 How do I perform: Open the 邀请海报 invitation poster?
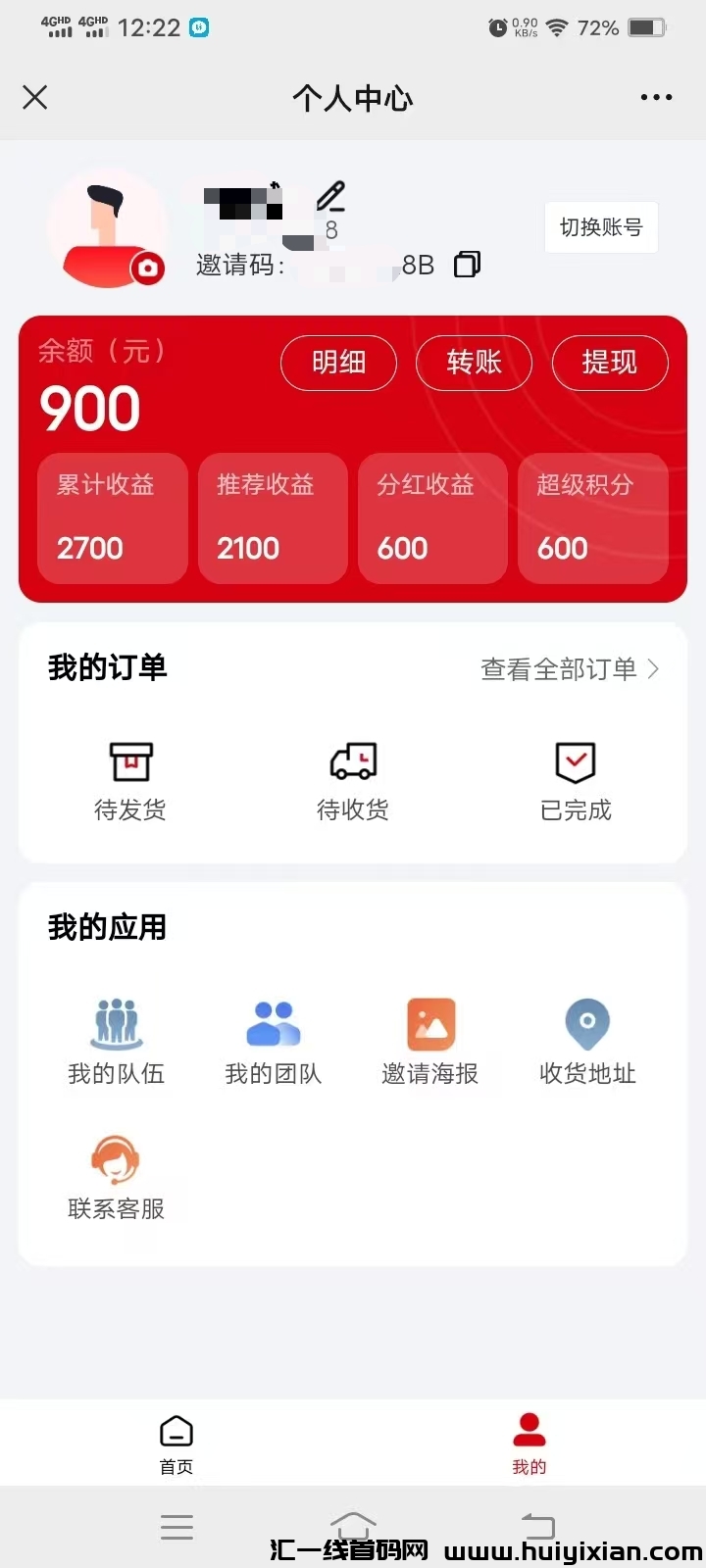point(430,1041)
